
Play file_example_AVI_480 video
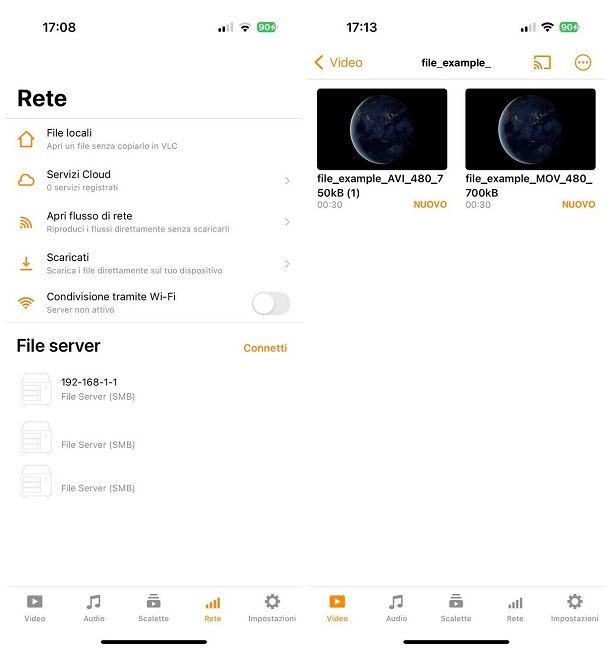coord(382,129)
